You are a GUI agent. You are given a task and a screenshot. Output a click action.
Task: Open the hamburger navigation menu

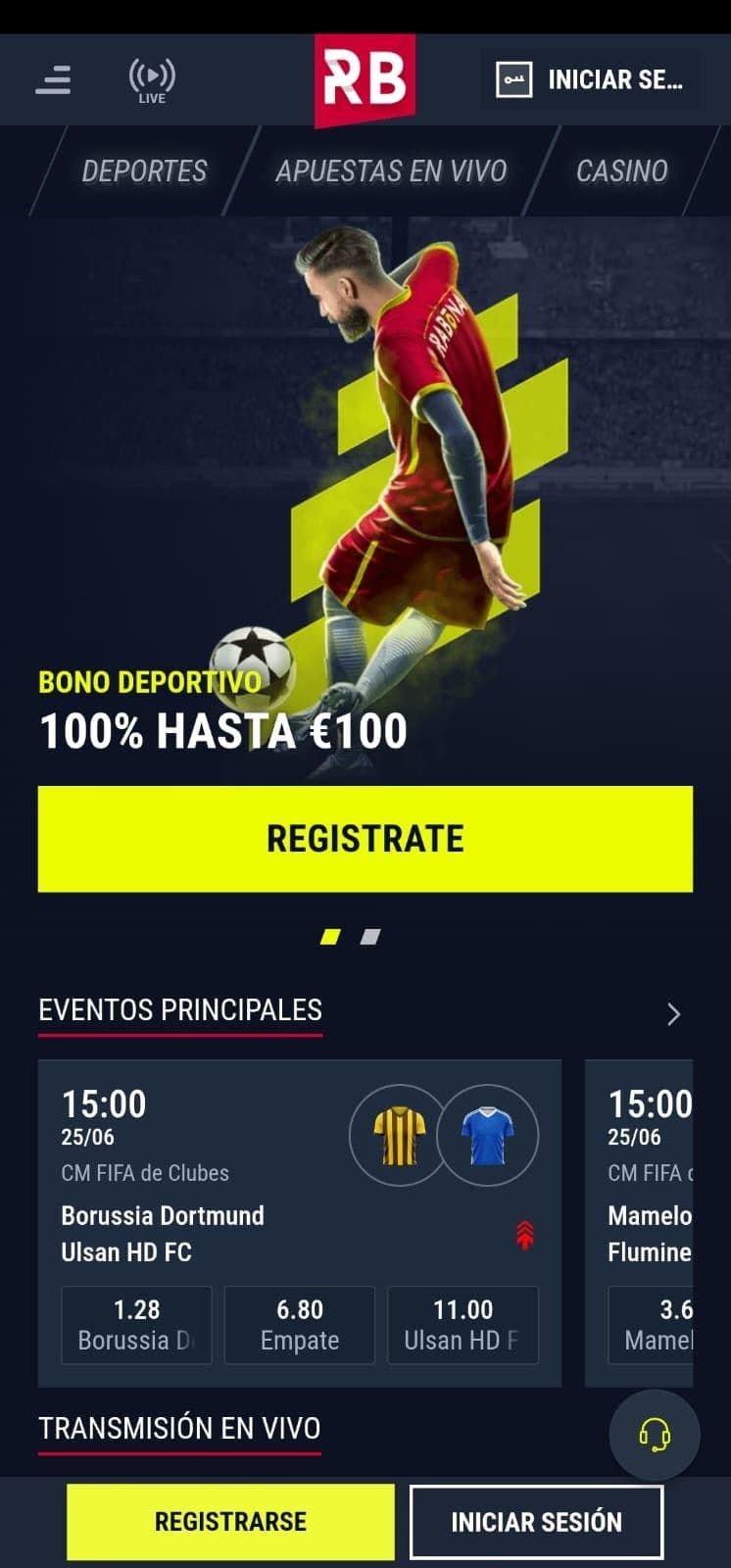(x=52, y=79)
